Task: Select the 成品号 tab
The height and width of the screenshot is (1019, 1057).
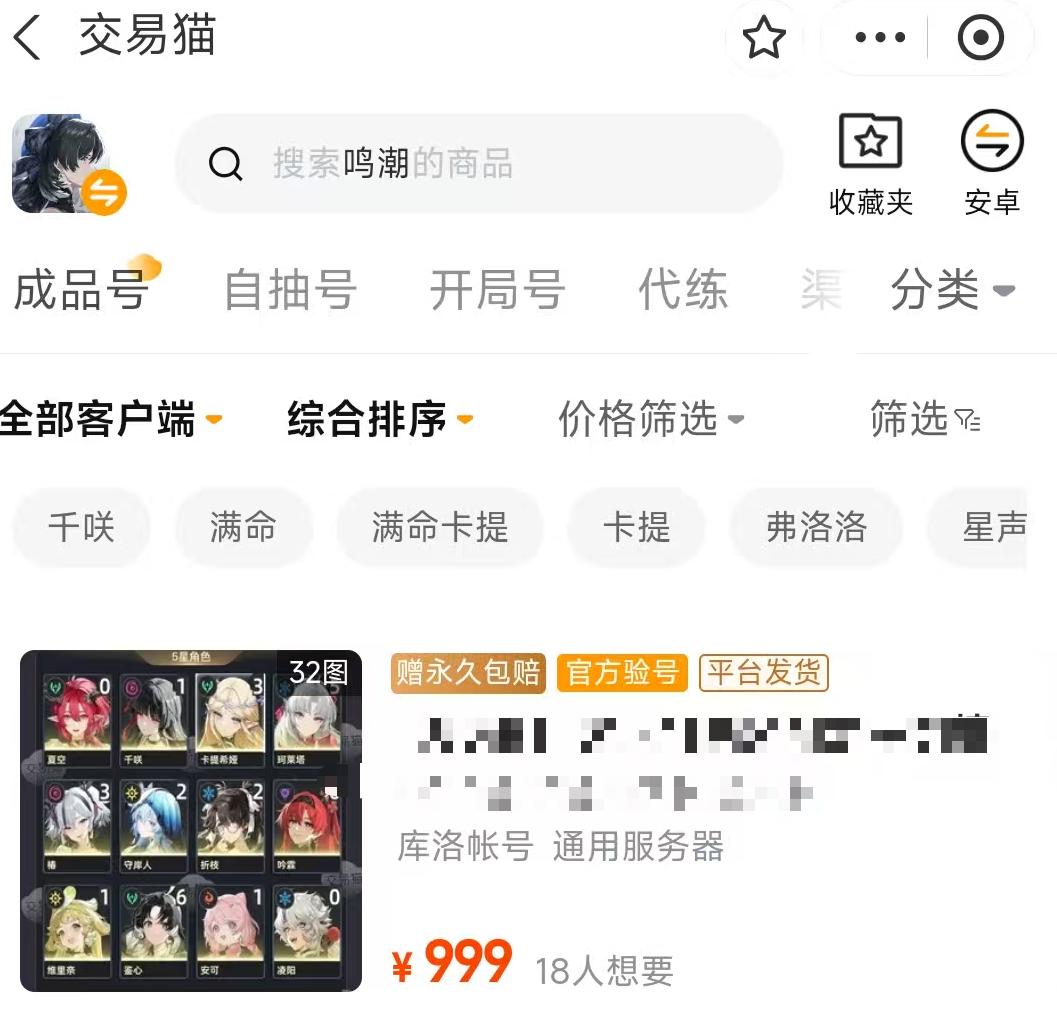Action: pos(82,291)
